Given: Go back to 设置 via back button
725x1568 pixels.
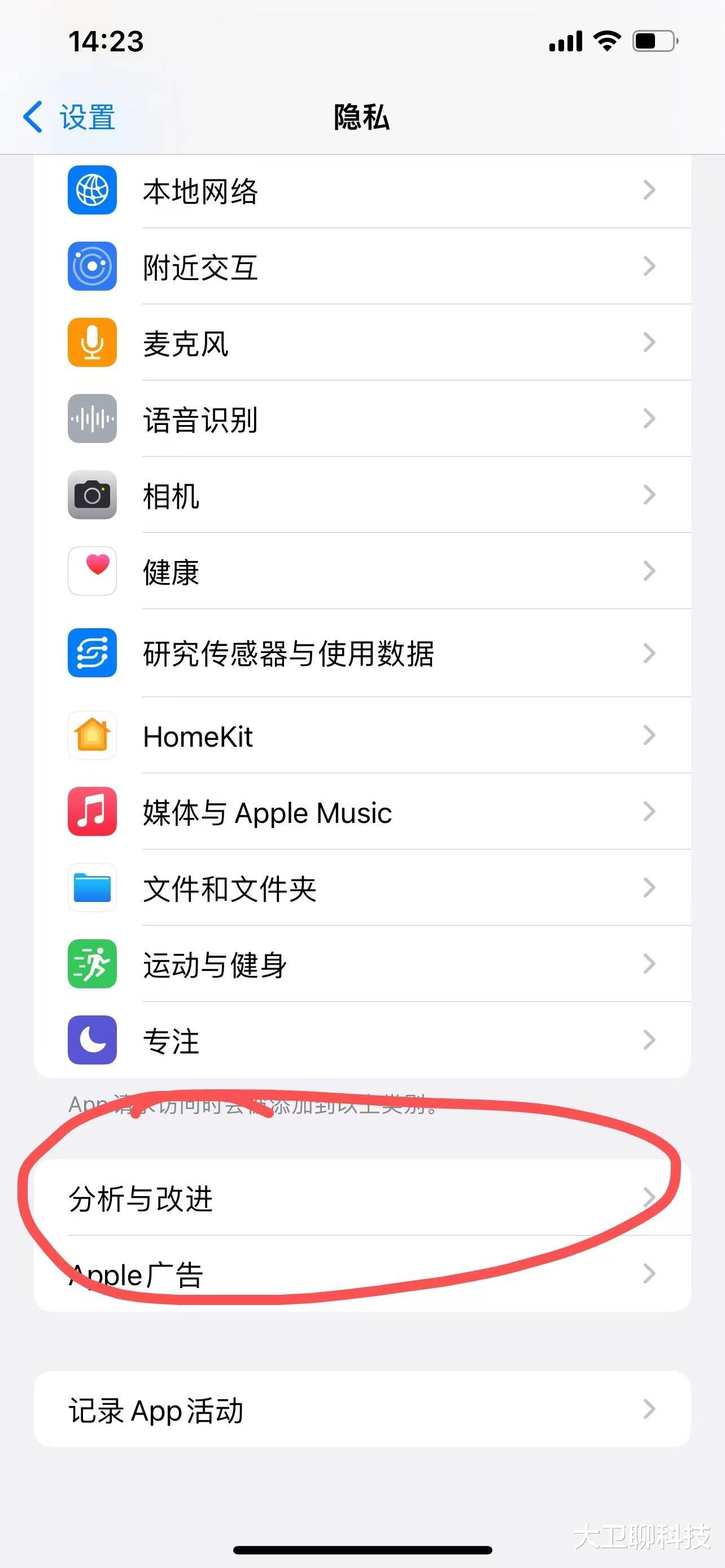Looking at the screenshot, I should coord(67,117).
